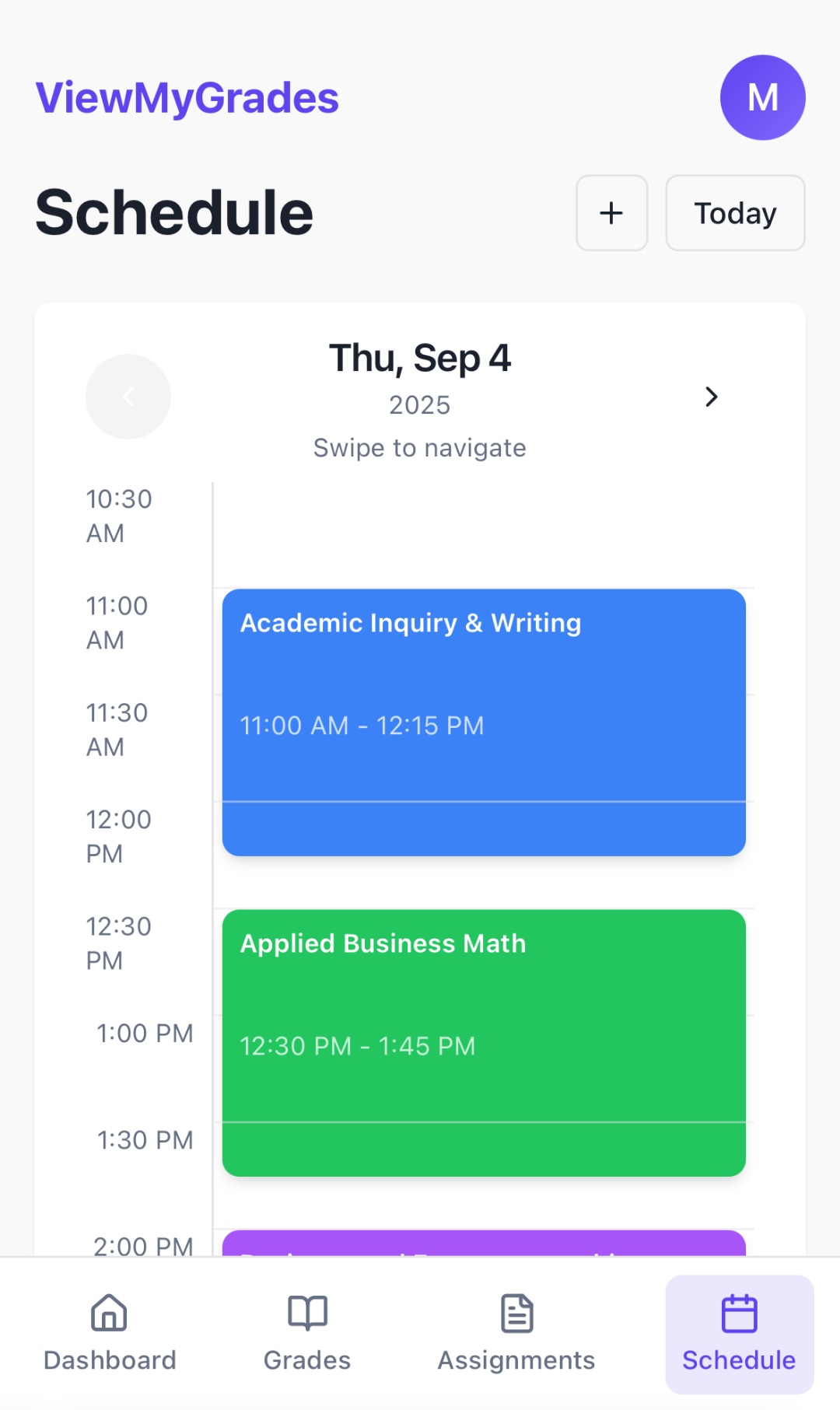The width and height of the screenshot is (840, 1410).
Task: Go to the previous day with left chevron
Action: pos(128,397)
